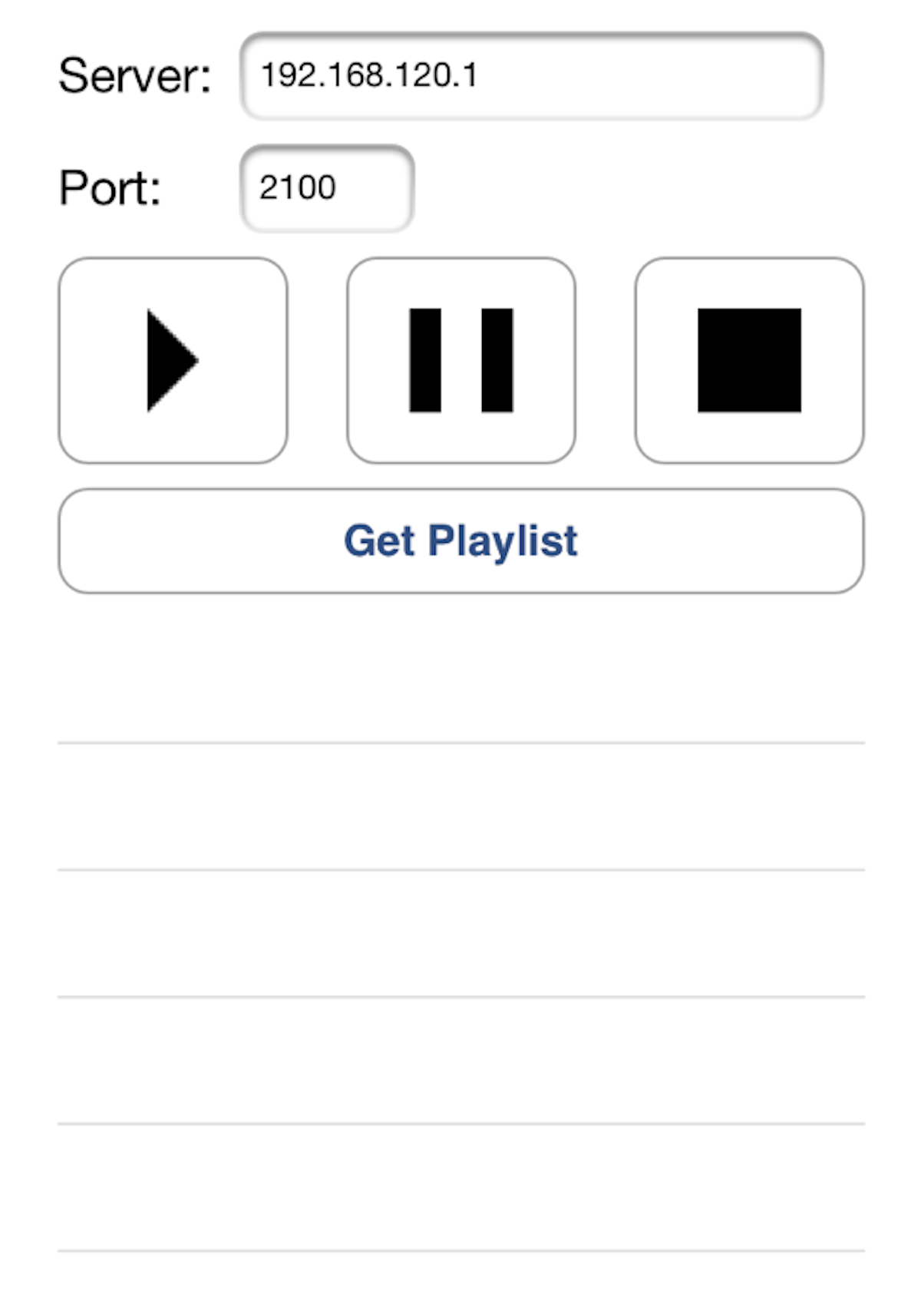Start playback with the play button

pos(173,360)
